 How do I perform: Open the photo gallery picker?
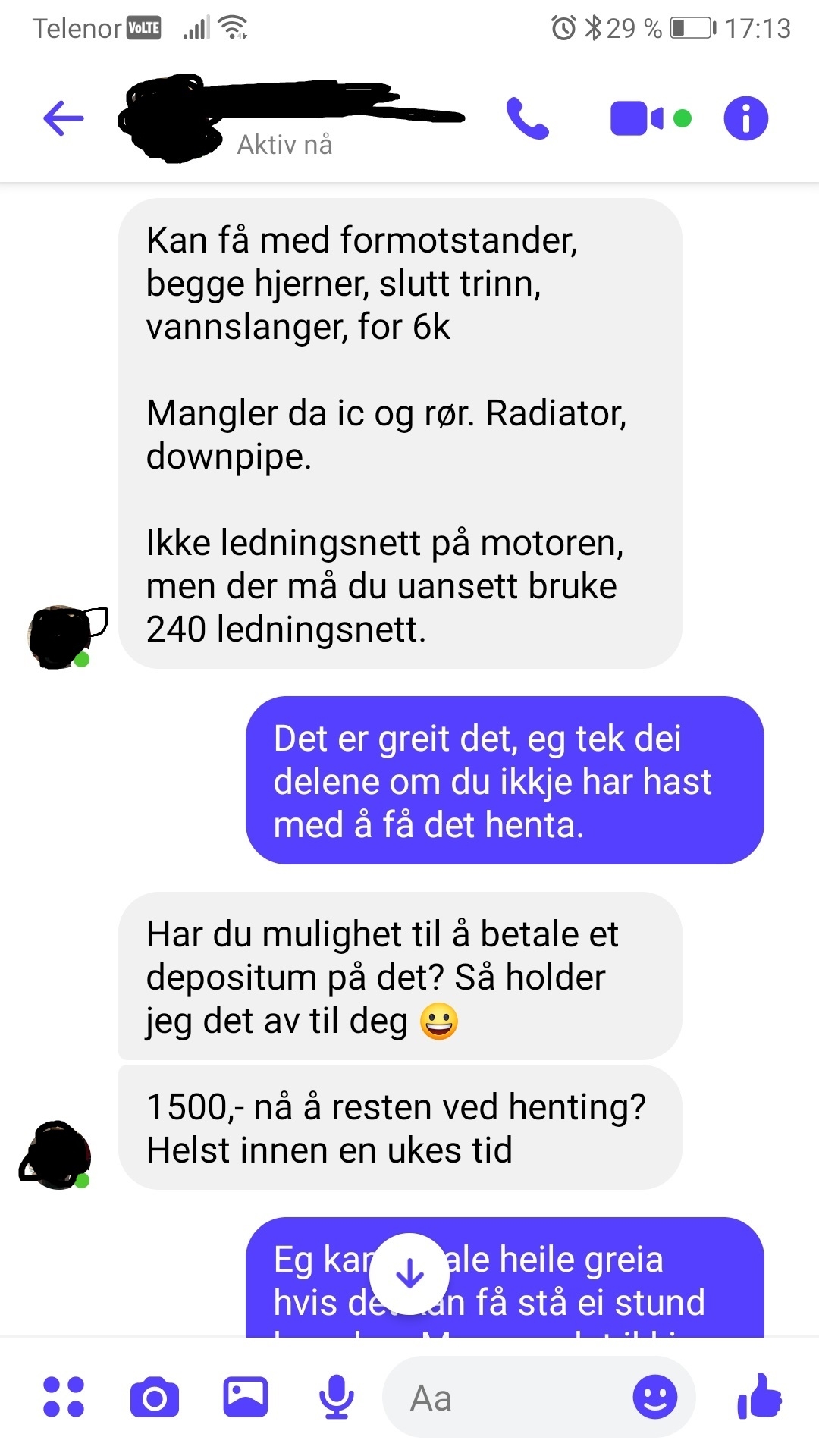click(x=246, y=1397)
